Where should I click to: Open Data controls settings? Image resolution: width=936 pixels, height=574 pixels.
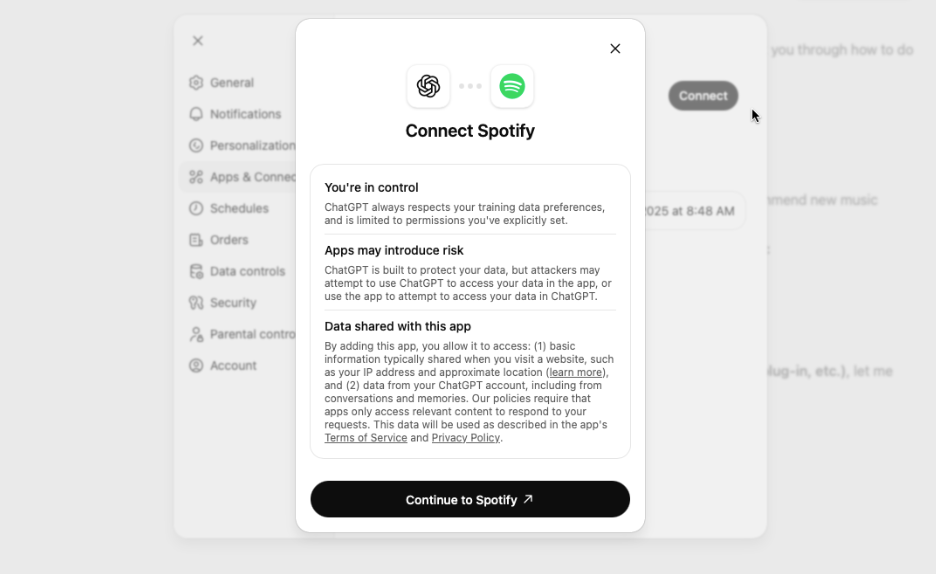[247, 271]
